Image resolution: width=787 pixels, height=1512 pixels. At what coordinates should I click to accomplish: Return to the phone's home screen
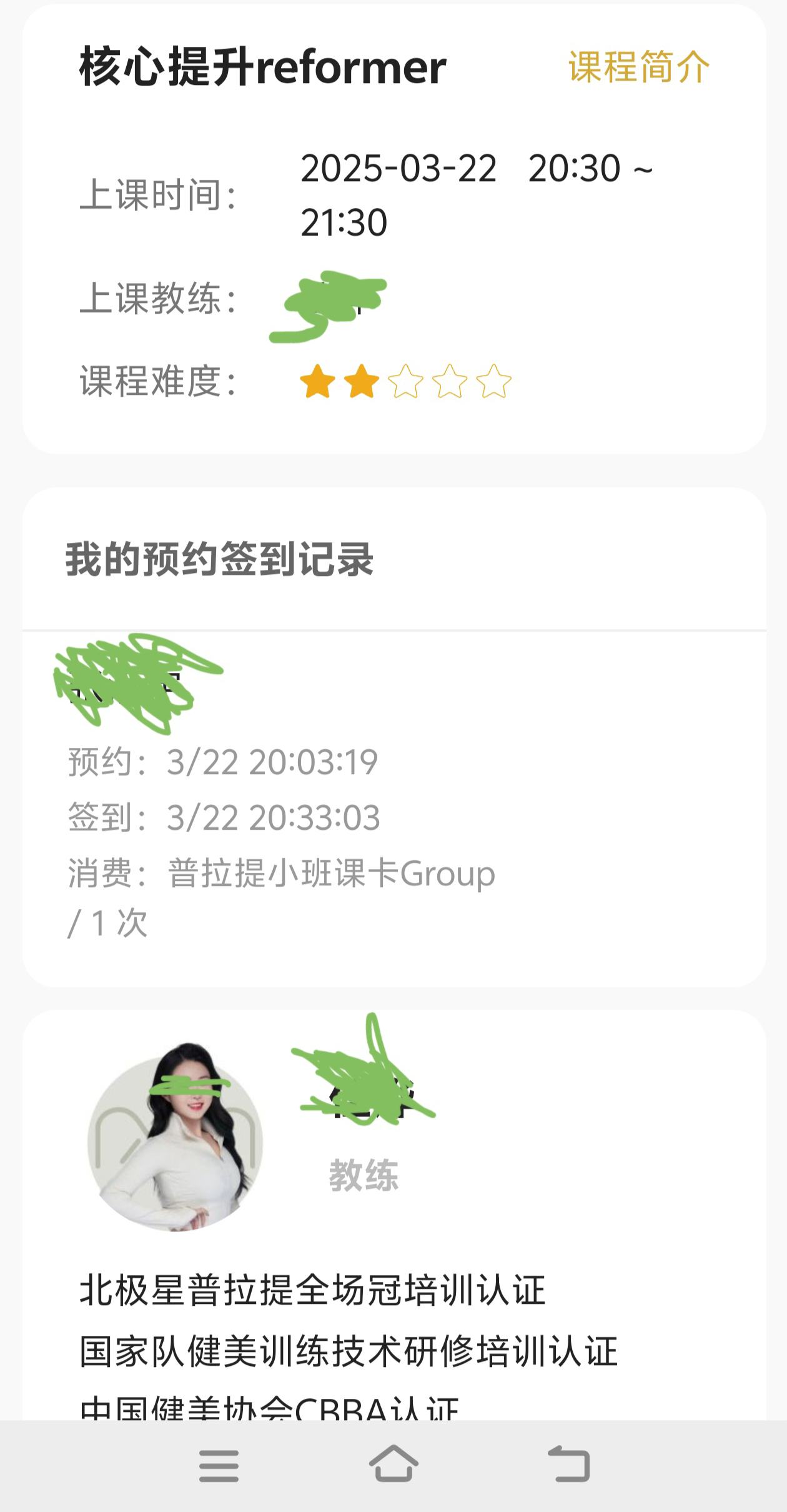coord(393,1465)
